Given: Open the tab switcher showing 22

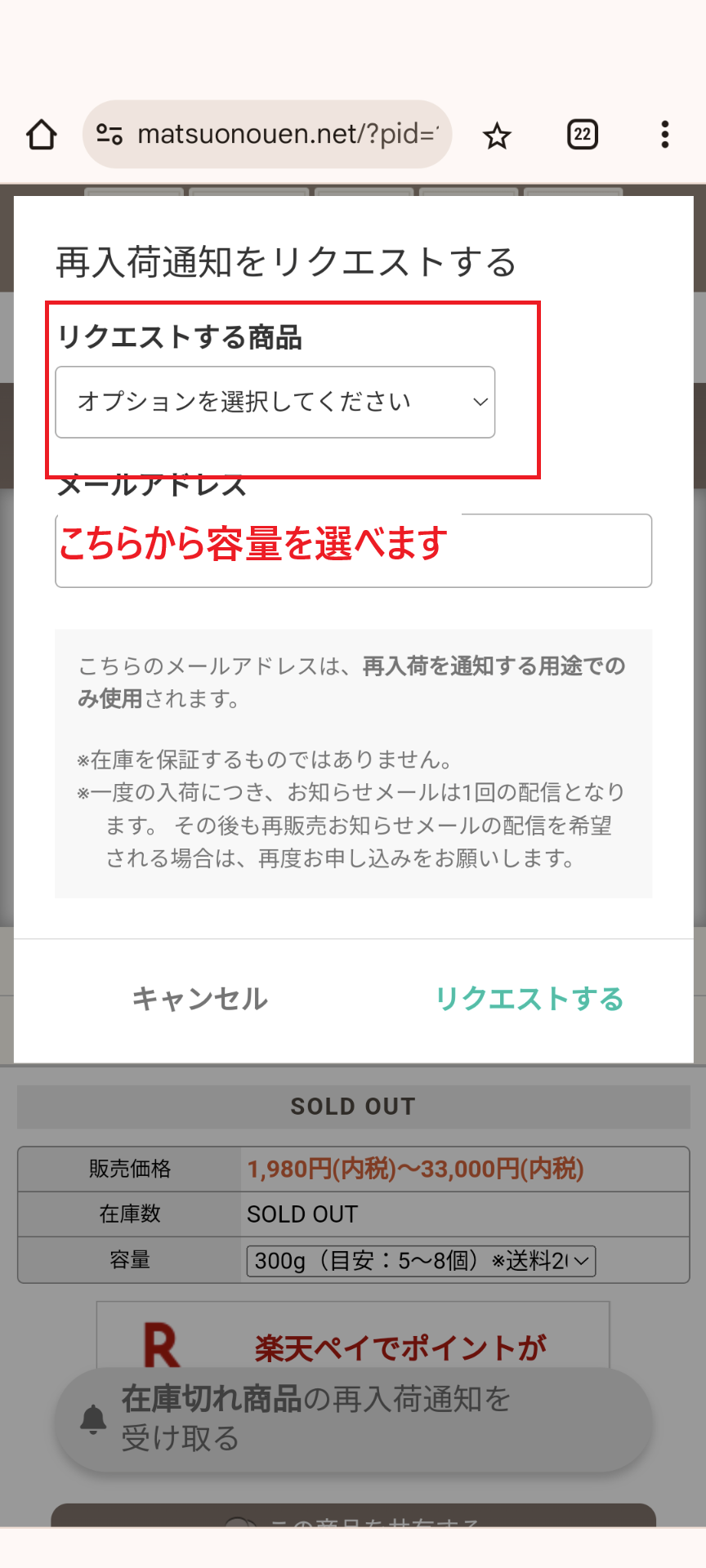Looking at the screenshot, I should pyautogui.click(x=583, y=135).
